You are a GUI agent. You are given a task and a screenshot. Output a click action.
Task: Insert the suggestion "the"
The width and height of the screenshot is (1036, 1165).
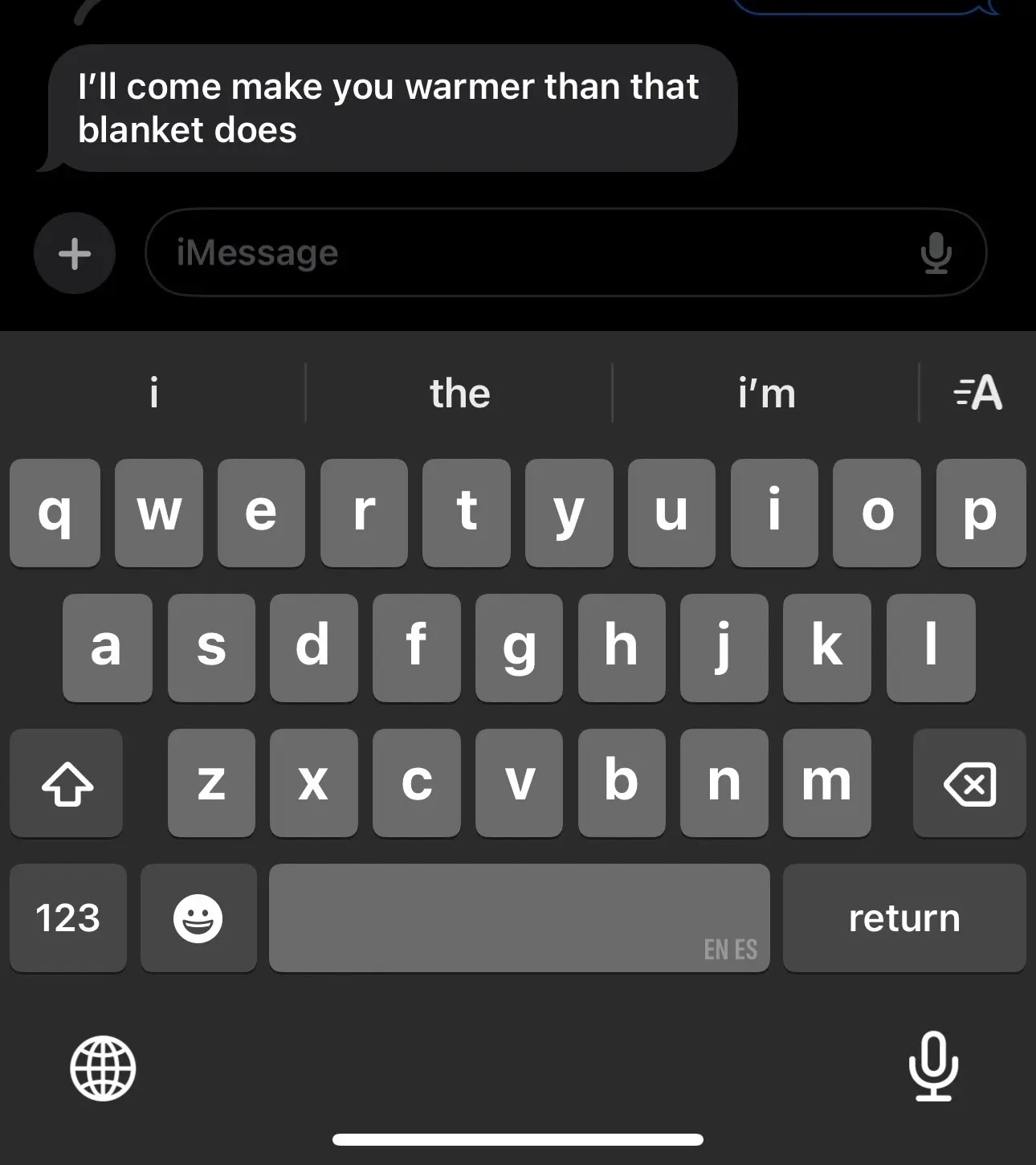[459, 394]
